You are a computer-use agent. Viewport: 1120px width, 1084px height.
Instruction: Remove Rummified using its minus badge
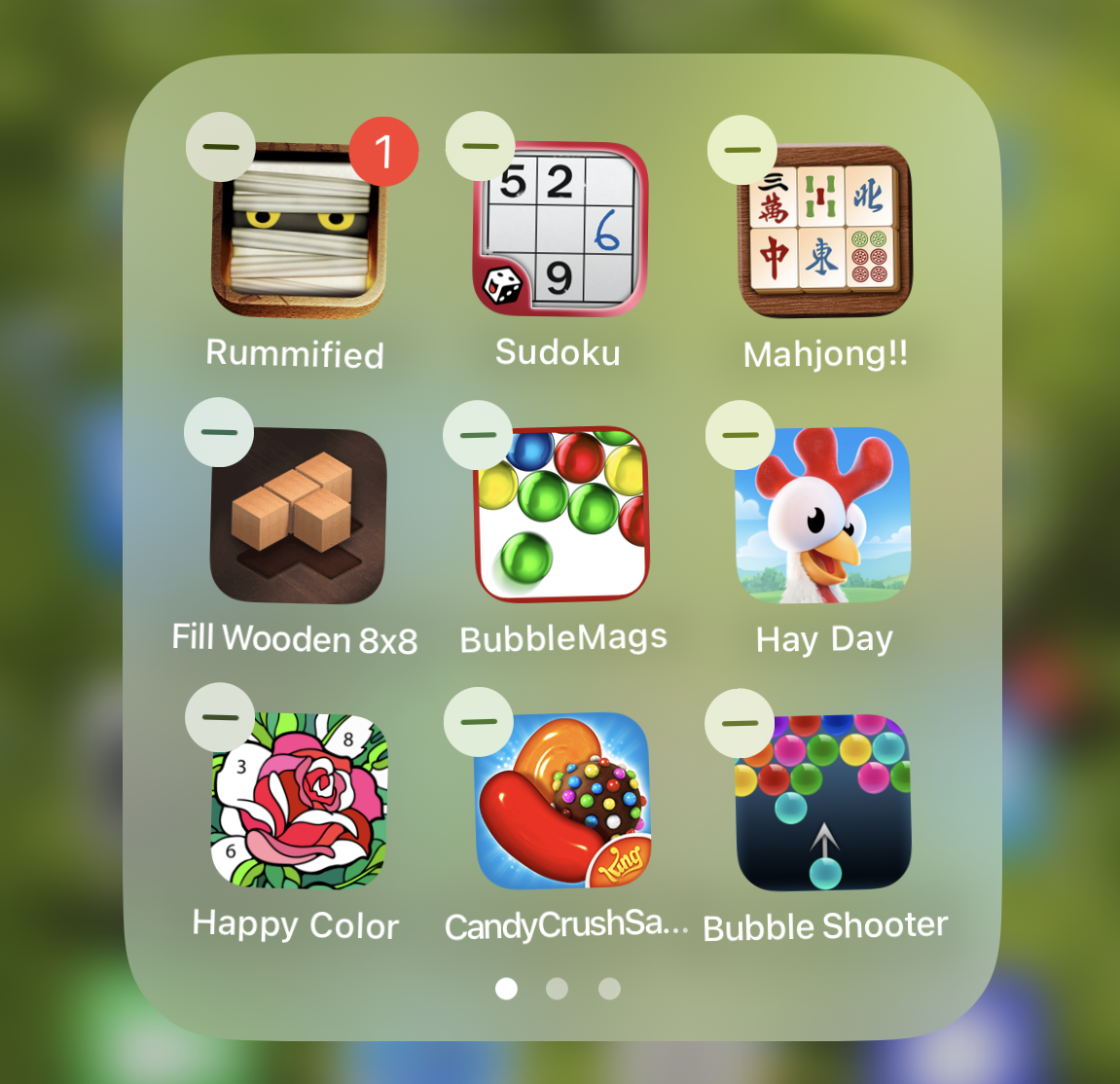[x=221, y=147]
